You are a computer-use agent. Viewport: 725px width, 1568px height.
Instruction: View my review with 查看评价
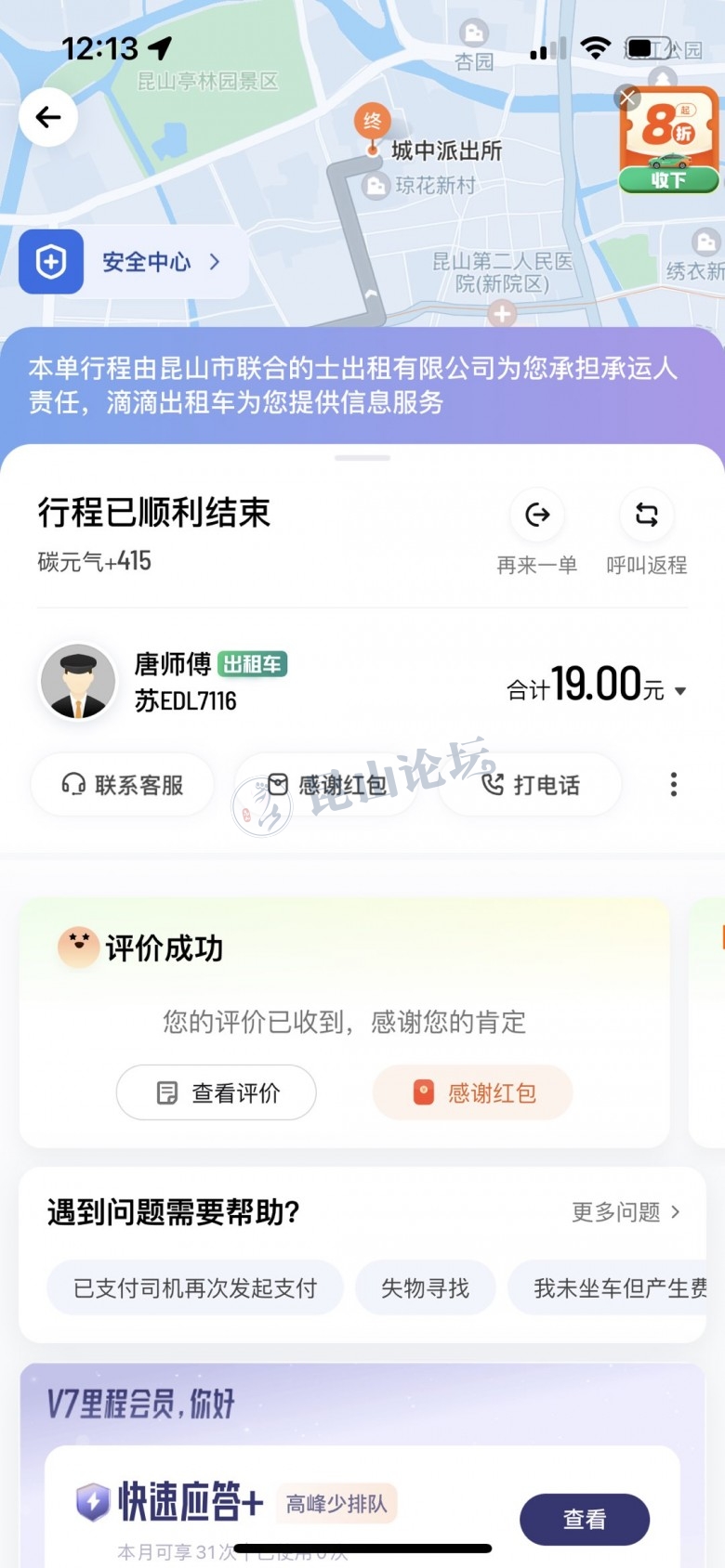217,1092
